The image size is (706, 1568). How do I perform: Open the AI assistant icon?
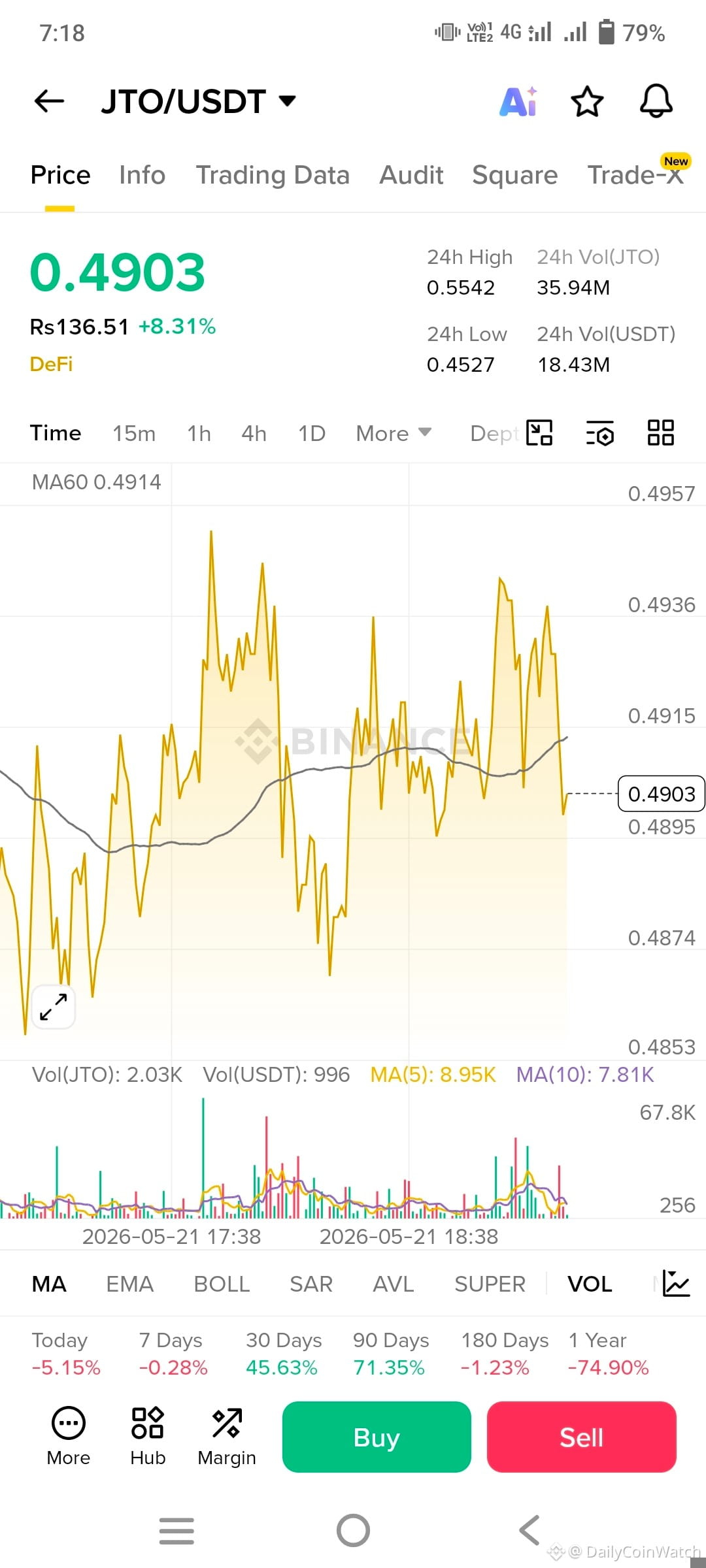pos(519,101)
